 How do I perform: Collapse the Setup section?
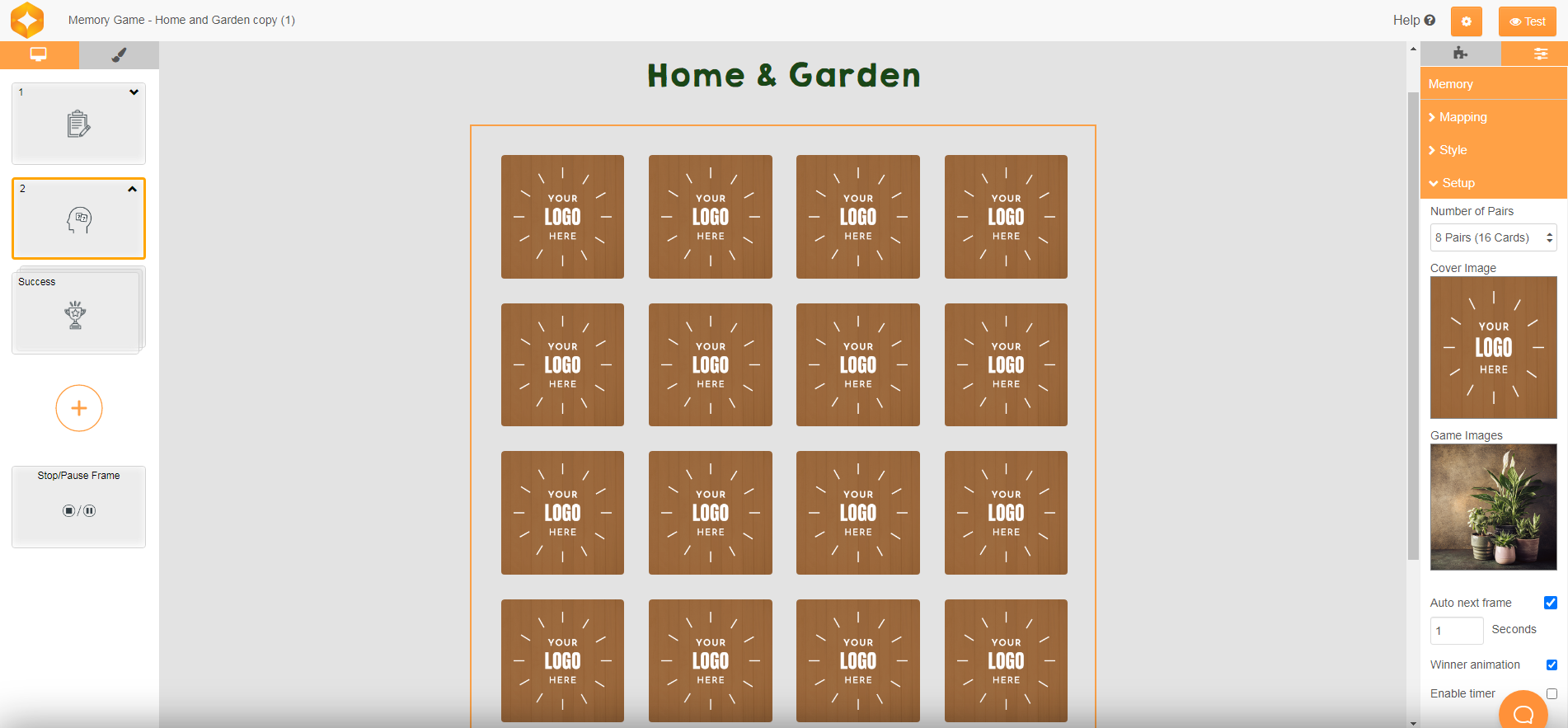coord(1458,183)
